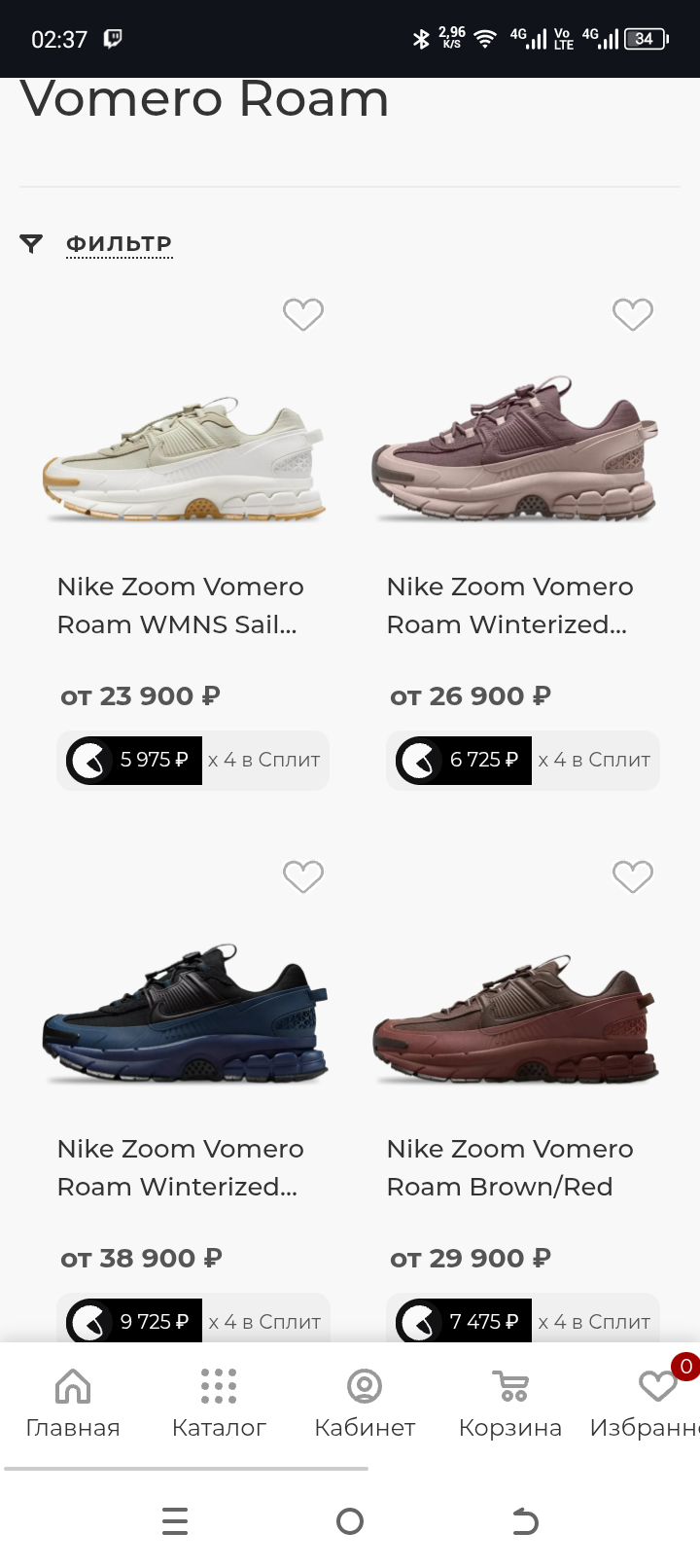Add Vomero Roam Brown/Red to favorites
The height and width of the screenshot is (1568, 700).
point(632,876)
